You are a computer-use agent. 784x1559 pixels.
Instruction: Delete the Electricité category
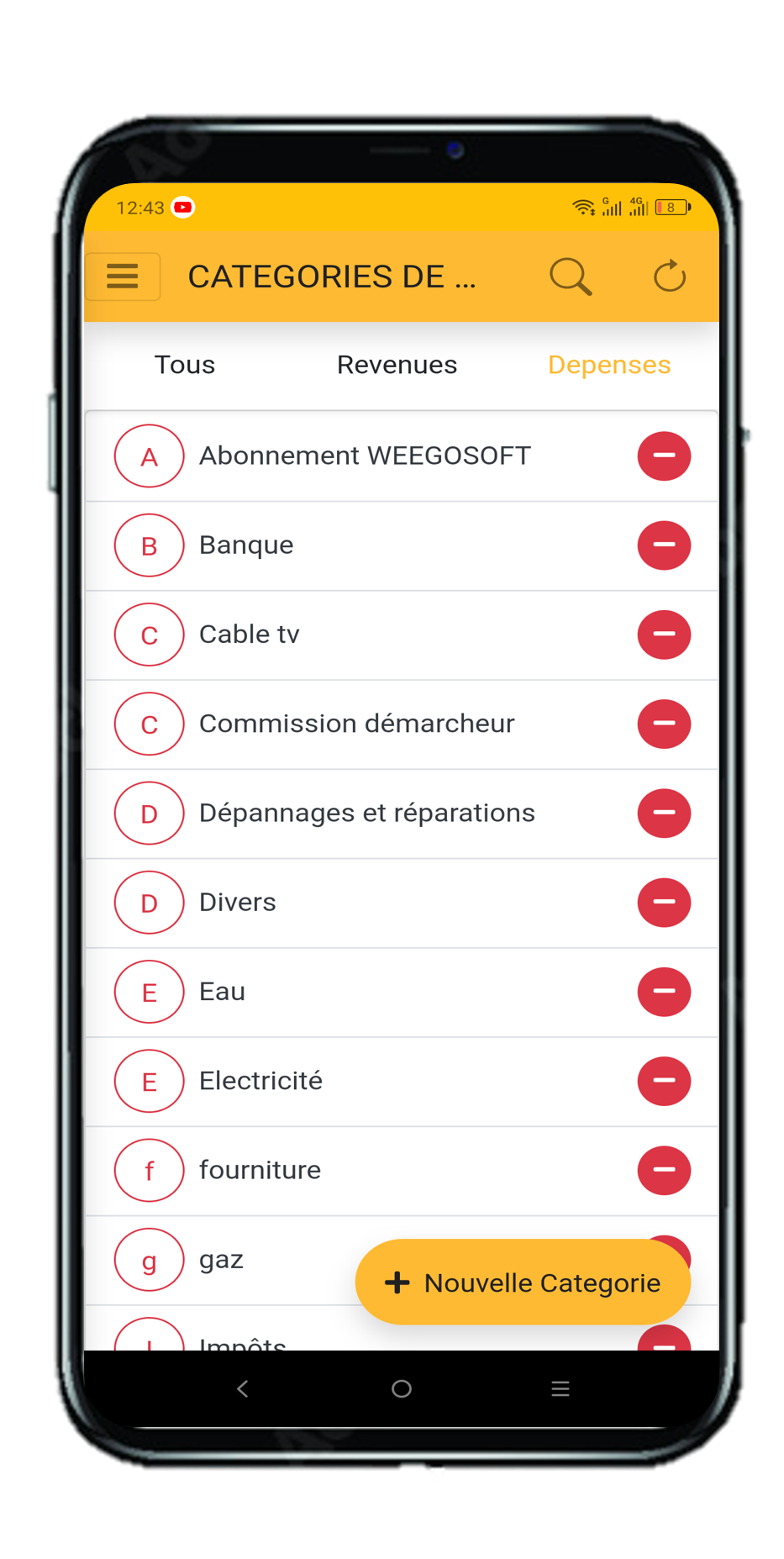(664, 1081)
